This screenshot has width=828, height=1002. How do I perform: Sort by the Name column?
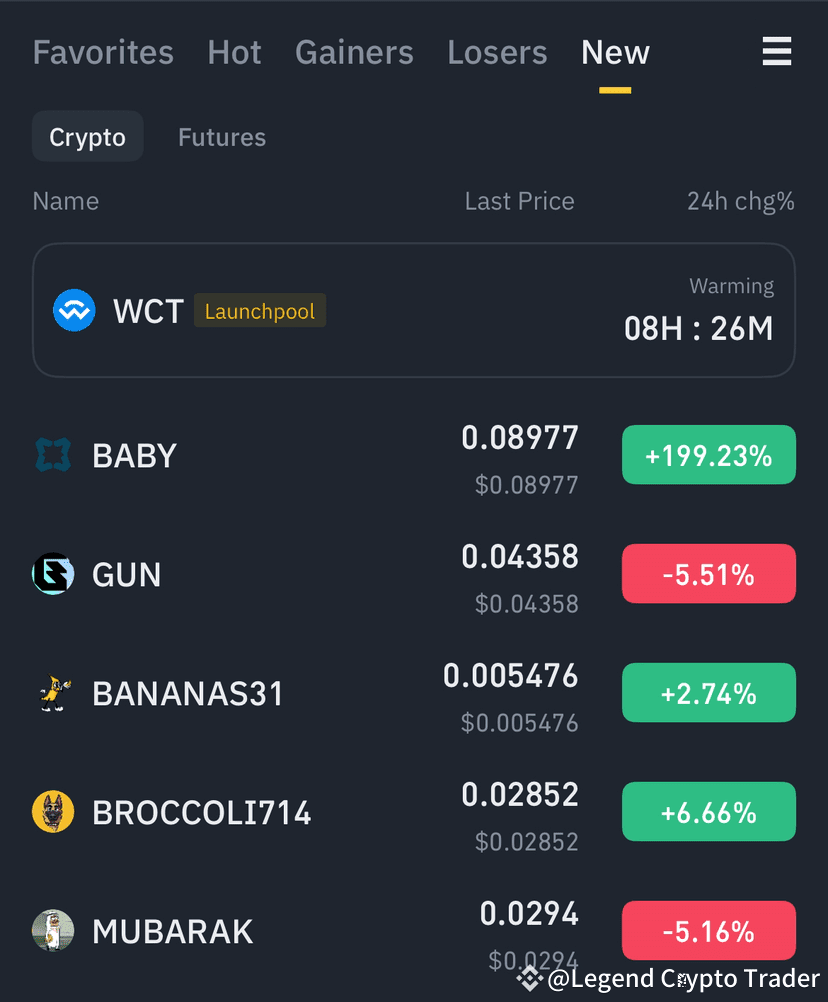[65, 201]
